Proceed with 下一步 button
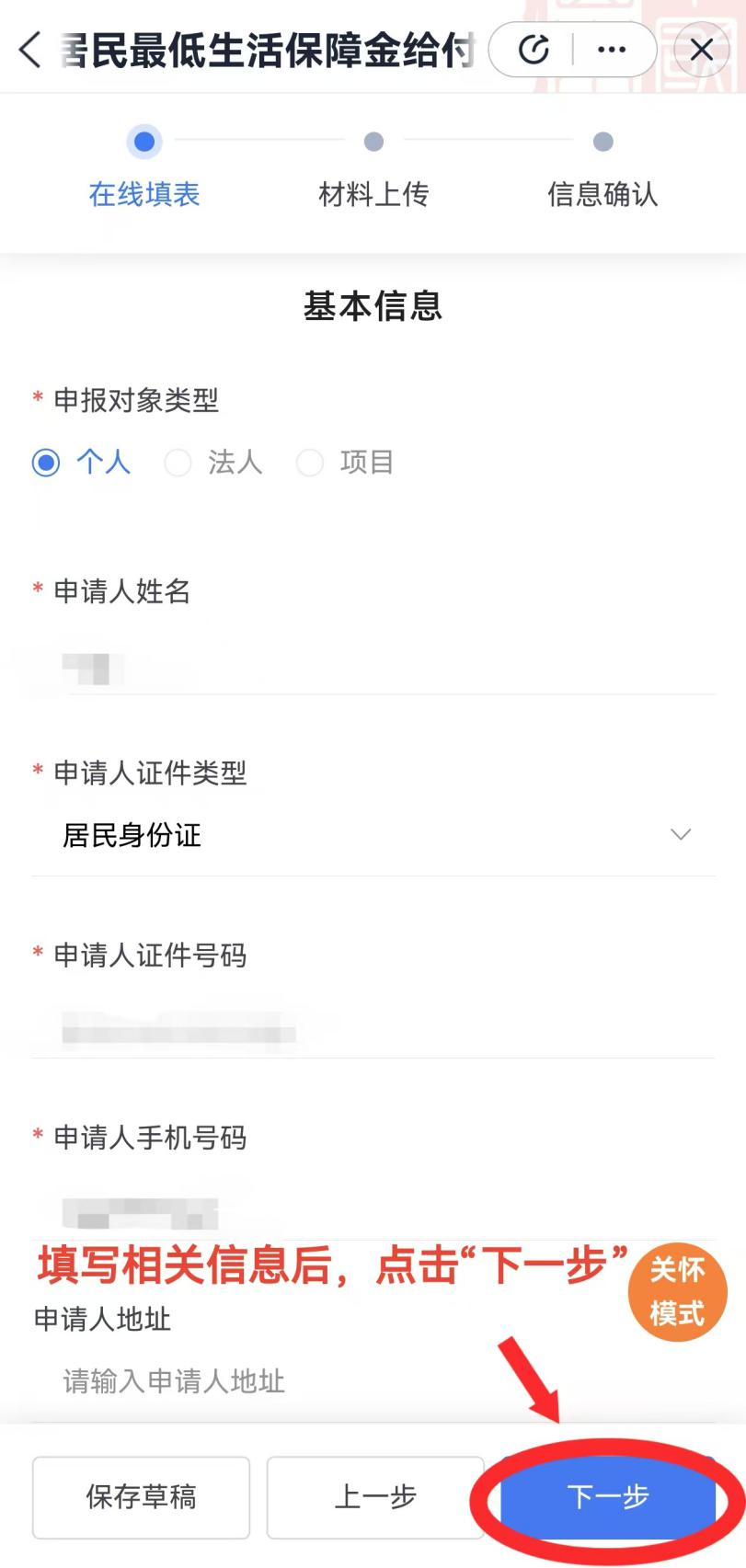746x1568 pixels. (x=608, y=1497)
